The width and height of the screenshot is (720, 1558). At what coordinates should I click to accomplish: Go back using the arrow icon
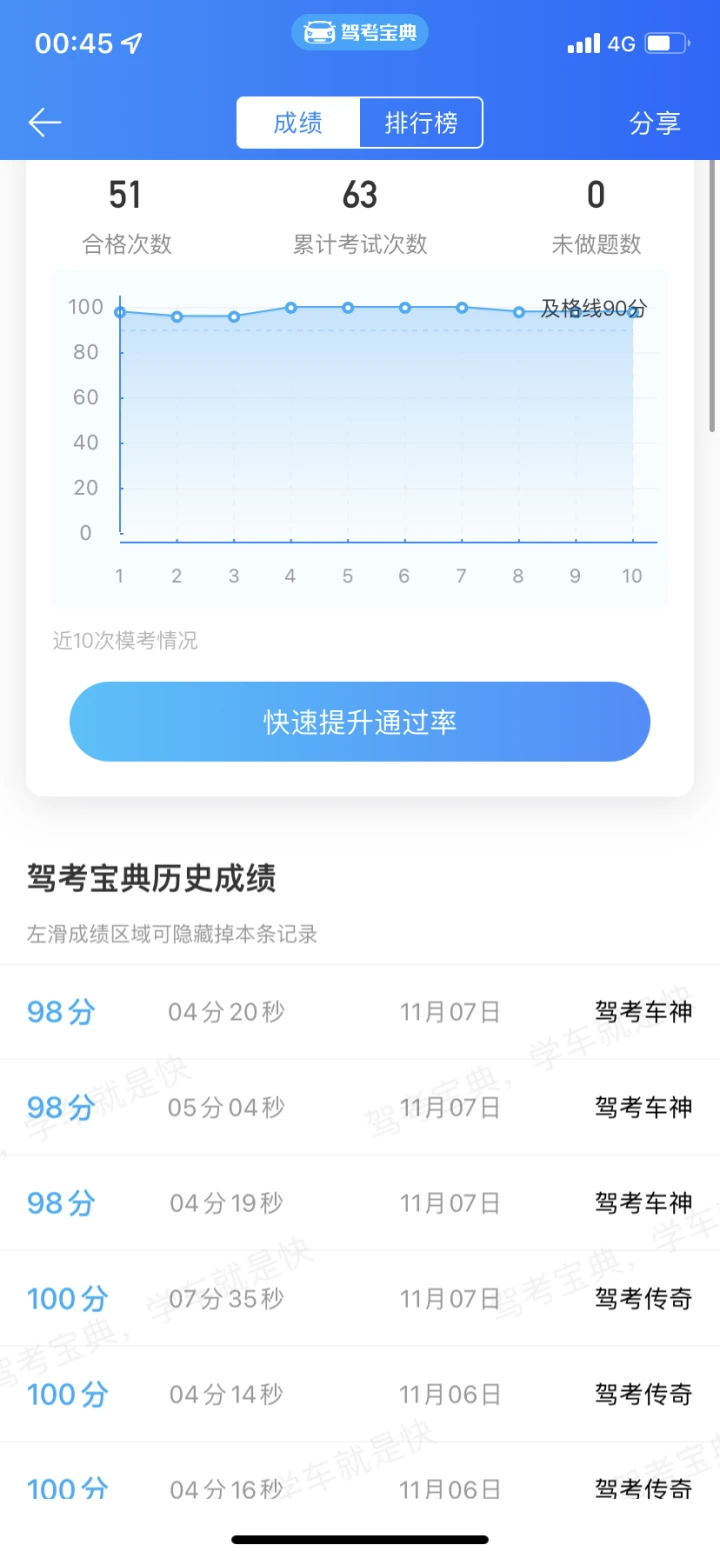(x=45, y=123)
